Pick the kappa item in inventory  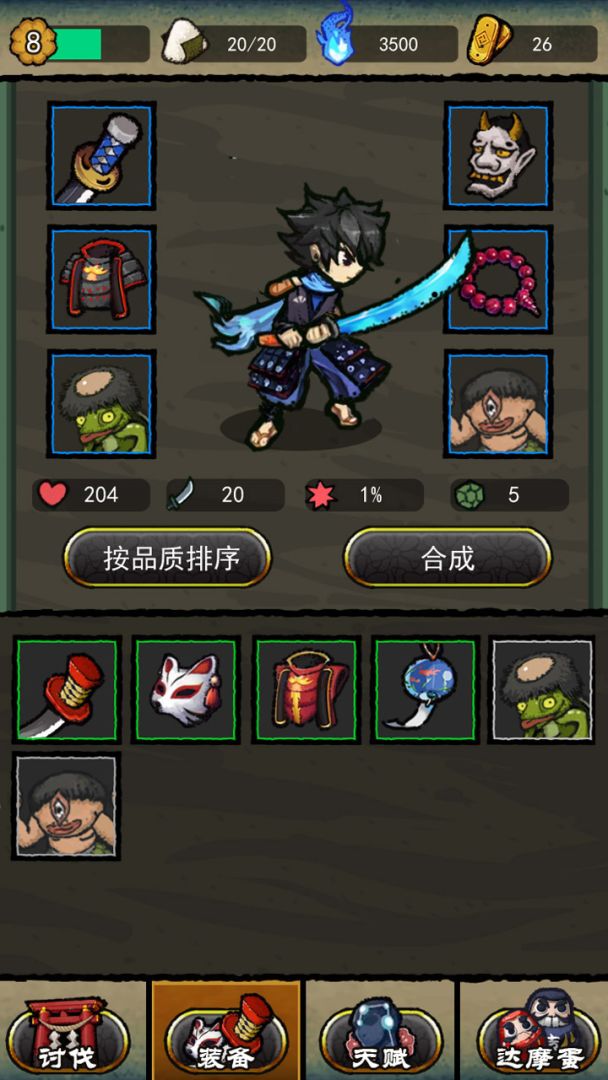tap(541, 690)
